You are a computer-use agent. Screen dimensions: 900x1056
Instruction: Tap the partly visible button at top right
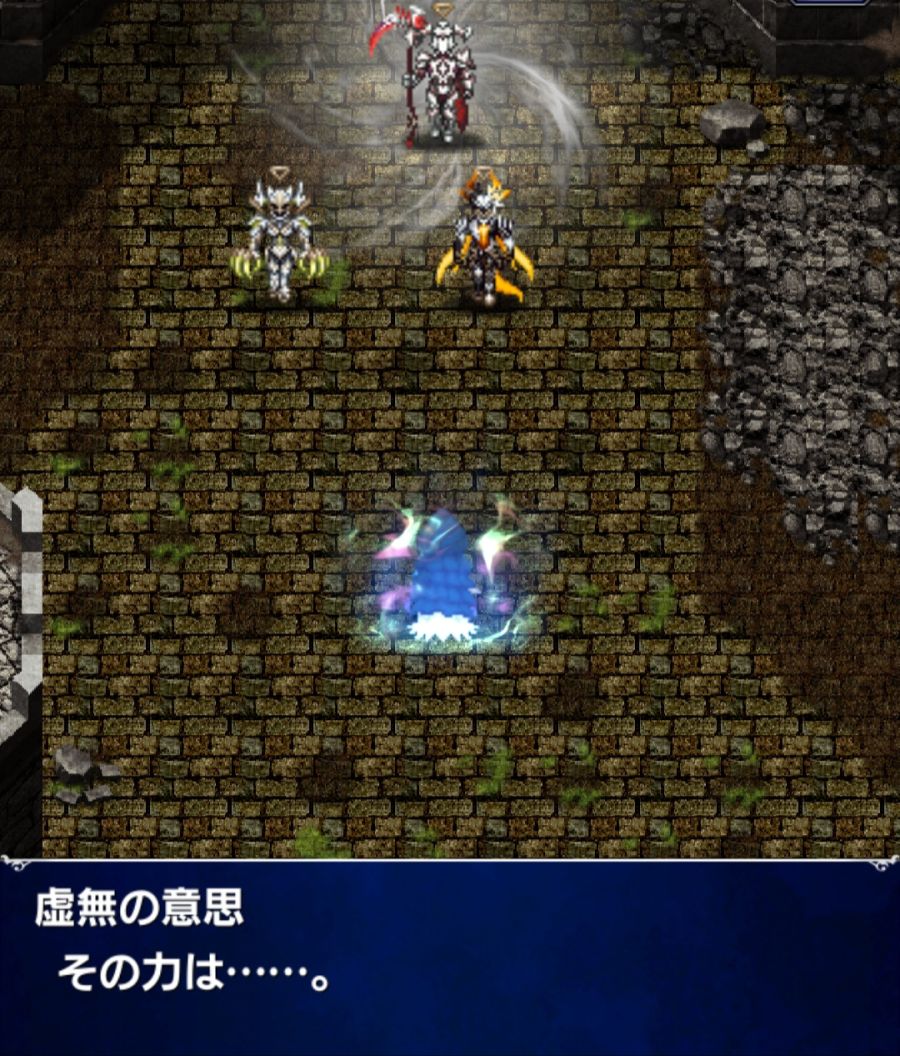pos(830,3)
